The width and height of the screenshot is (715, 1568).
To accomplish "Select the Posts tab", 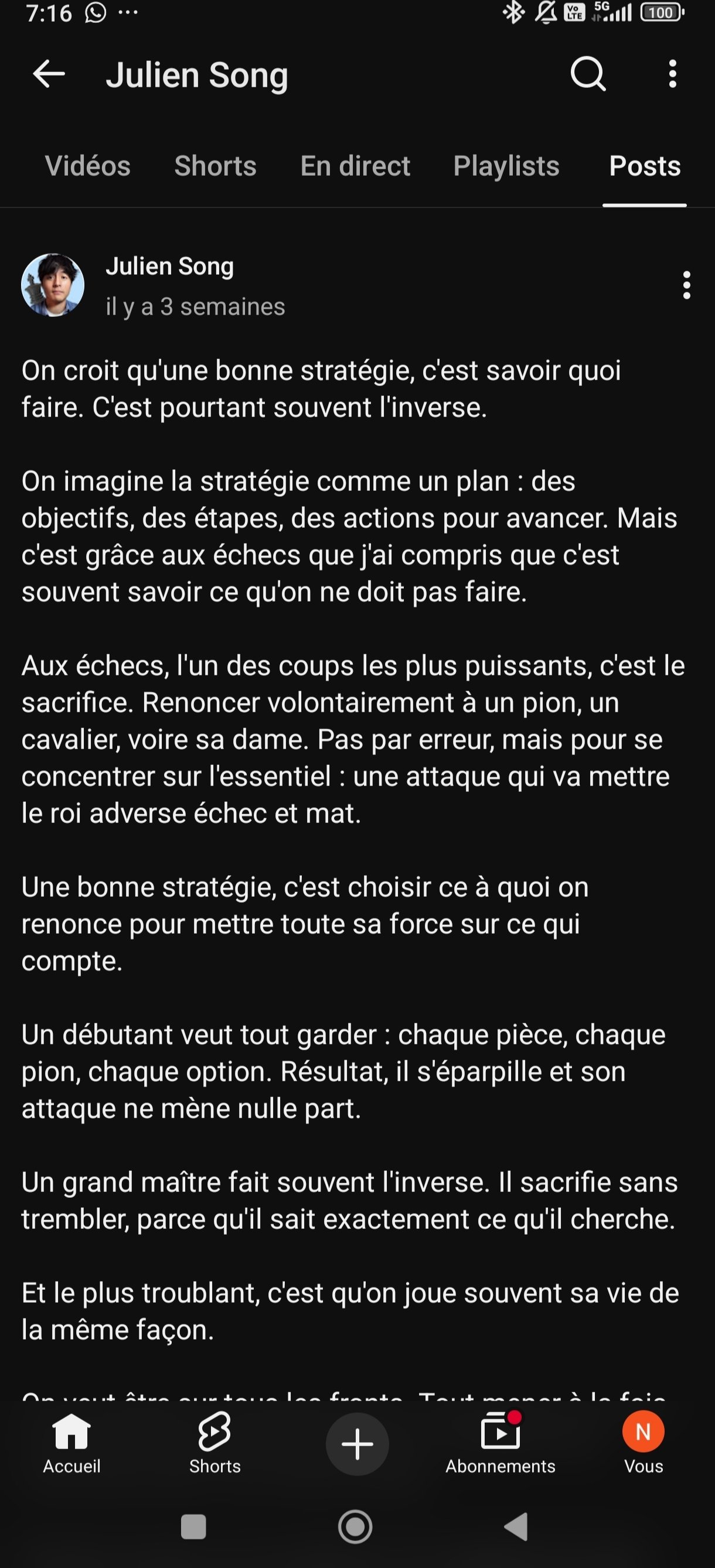I will click(x=644, y=166).
